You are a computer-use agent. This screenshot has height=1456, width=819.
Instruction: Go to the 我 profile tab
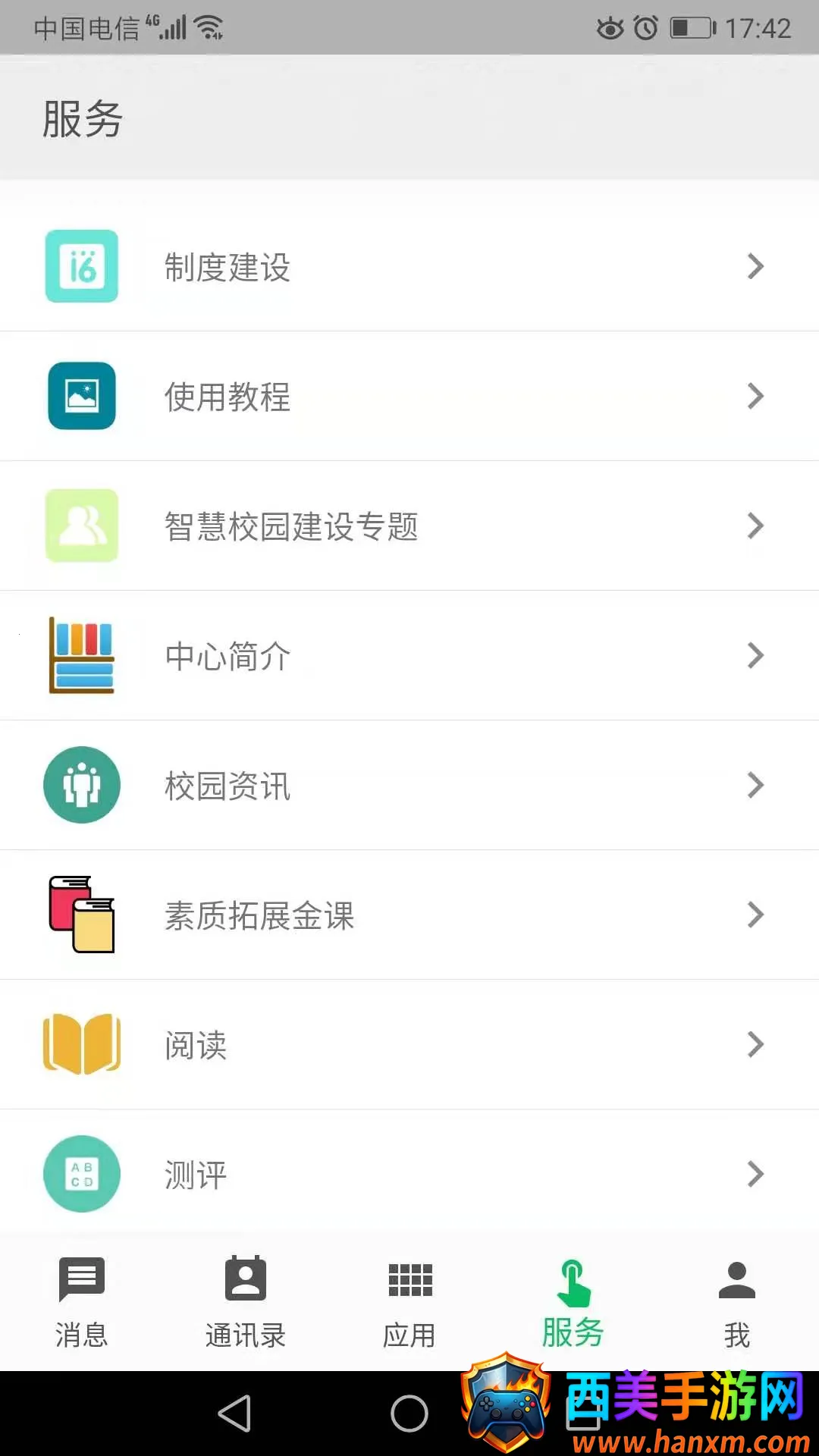click(736, 1301)
